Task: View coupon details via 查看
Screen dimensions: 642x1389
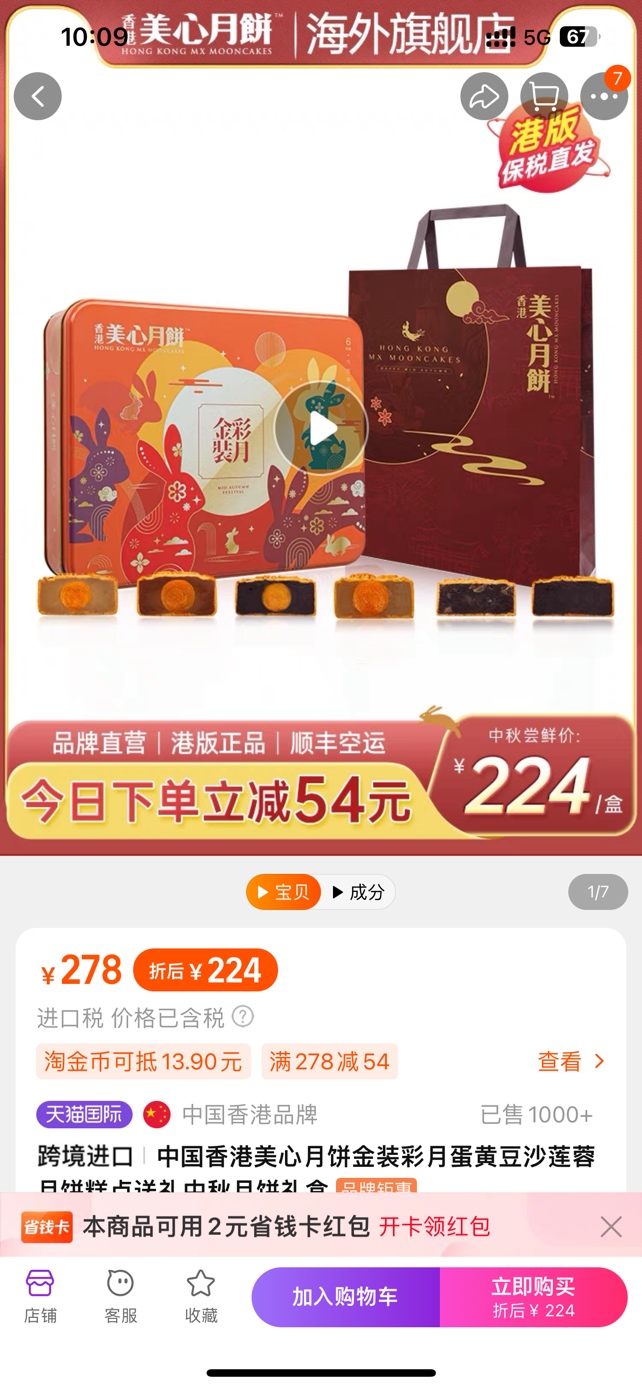Action: pos(572,1062)
